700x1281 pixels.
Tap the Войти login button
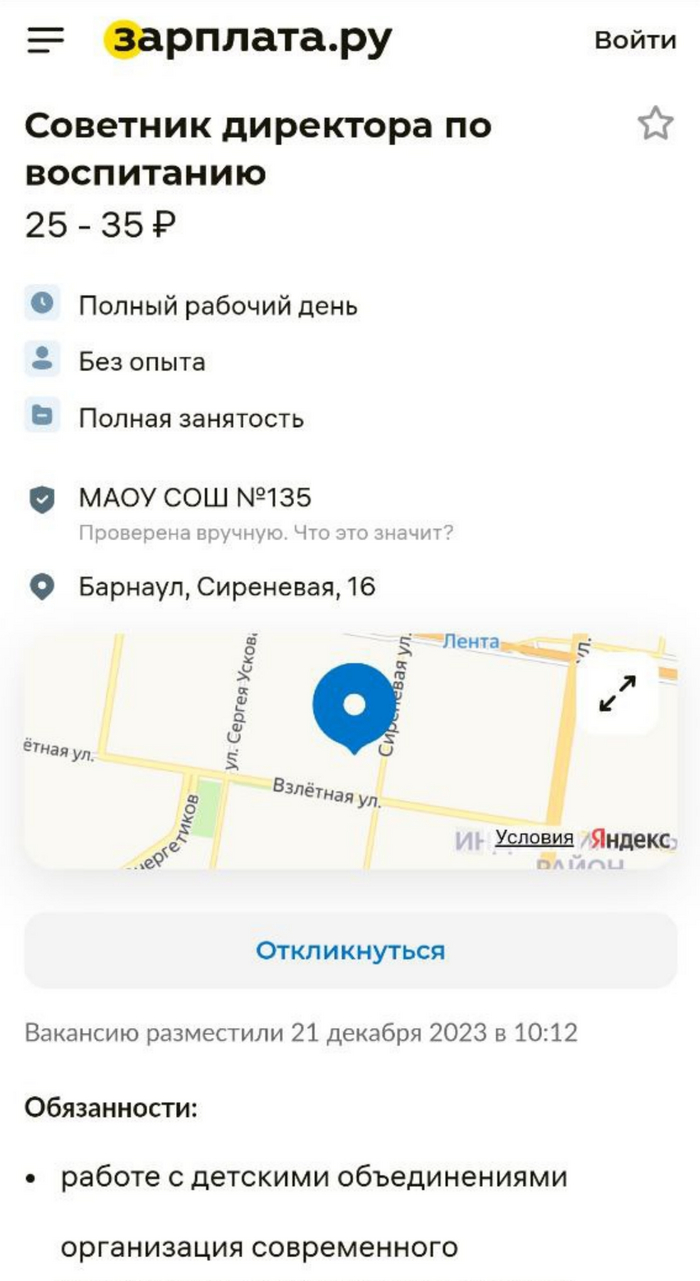tap(635, 40)
